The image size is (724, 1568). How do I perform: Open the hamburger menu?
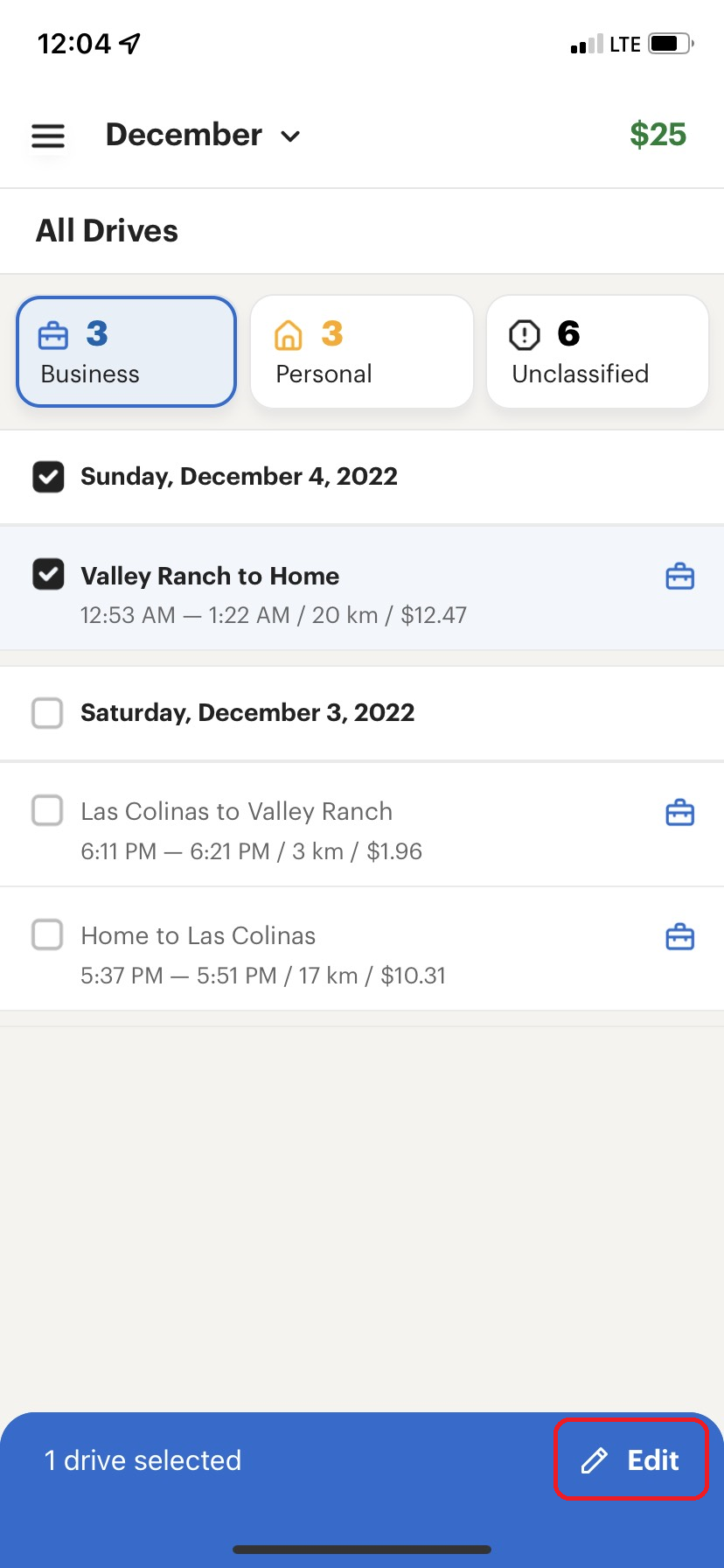click(48, 136)
